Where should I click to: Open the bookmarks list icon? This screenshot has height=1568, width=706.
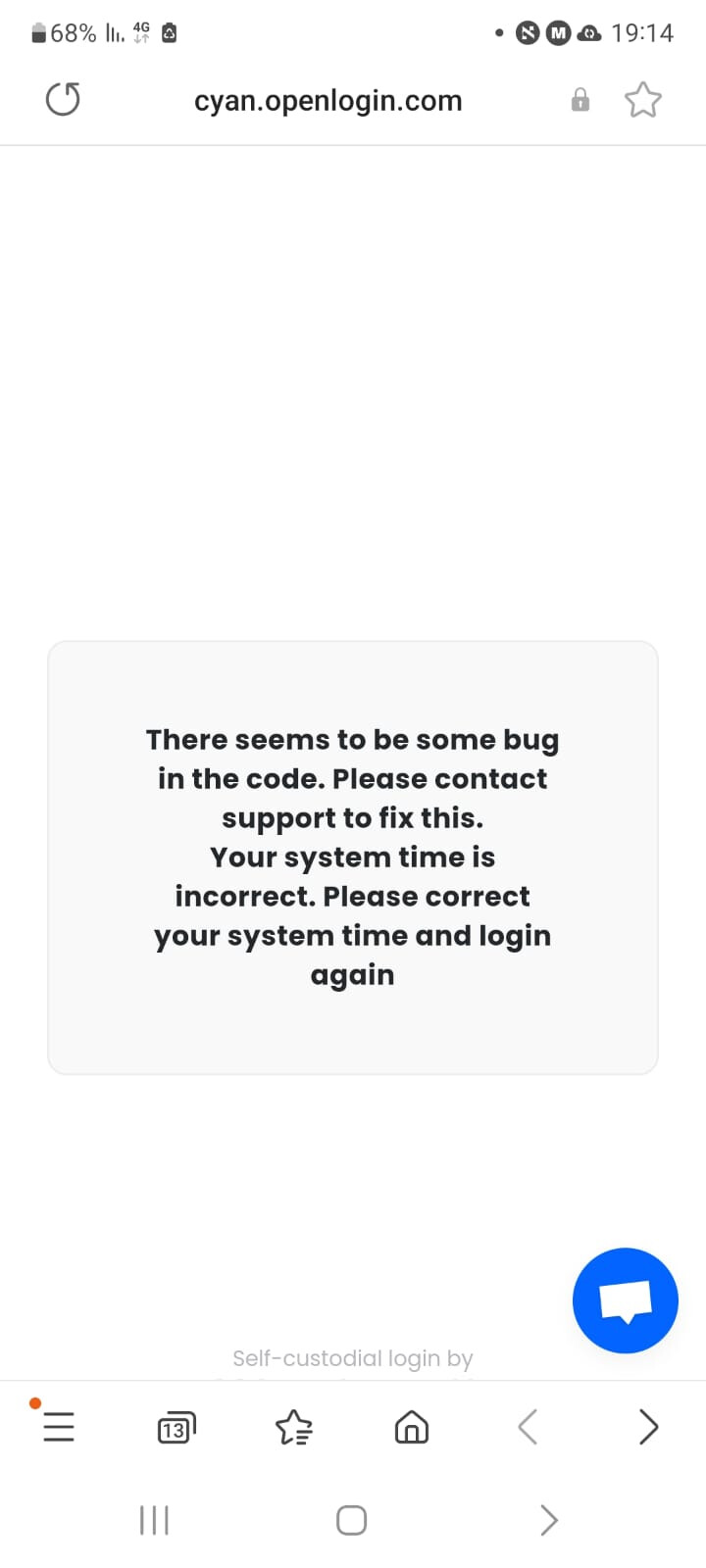[x=294, y=1427]
